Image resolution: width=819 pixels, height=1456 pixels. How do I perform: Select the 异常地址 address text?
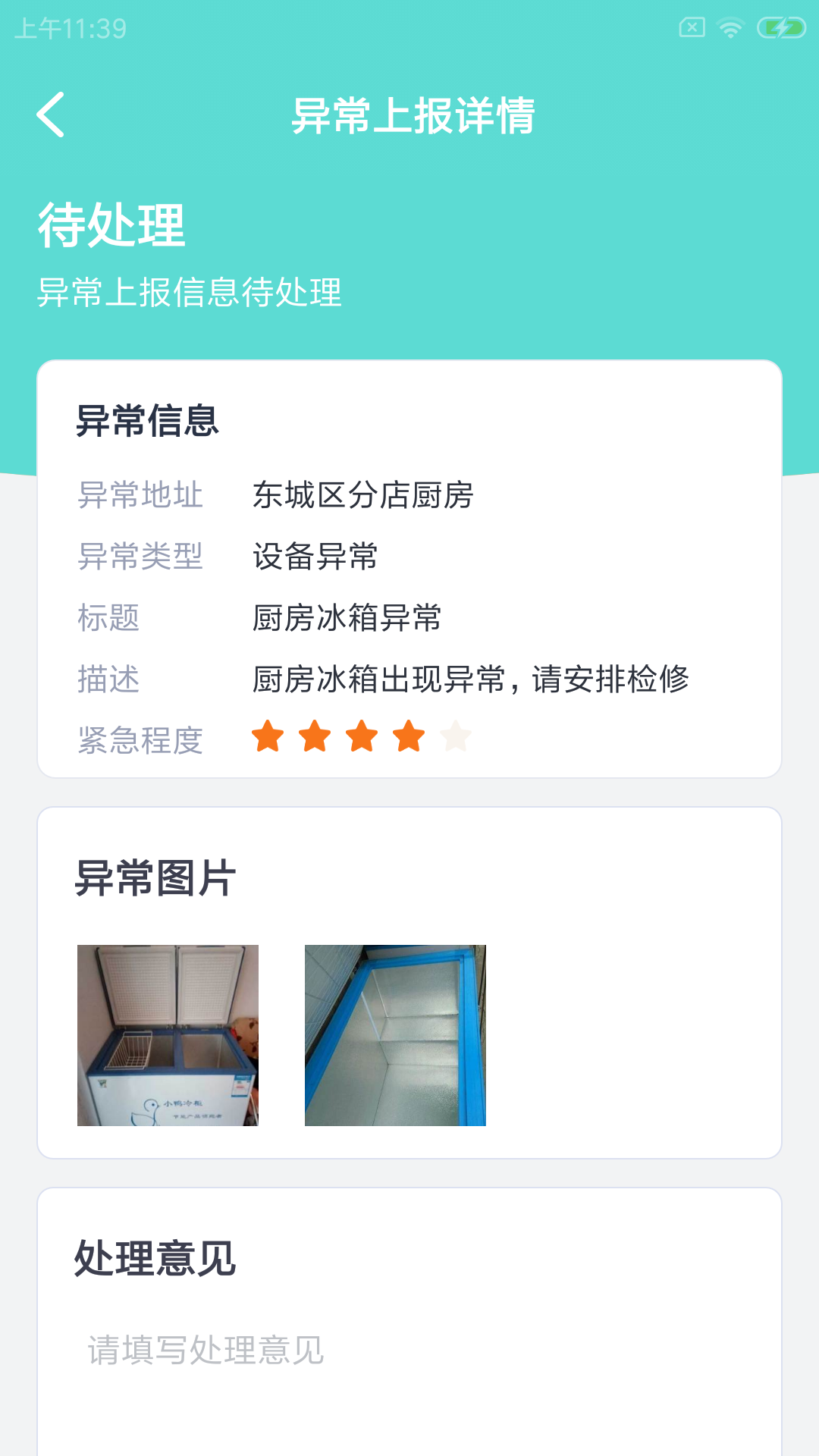coord(364,495)
